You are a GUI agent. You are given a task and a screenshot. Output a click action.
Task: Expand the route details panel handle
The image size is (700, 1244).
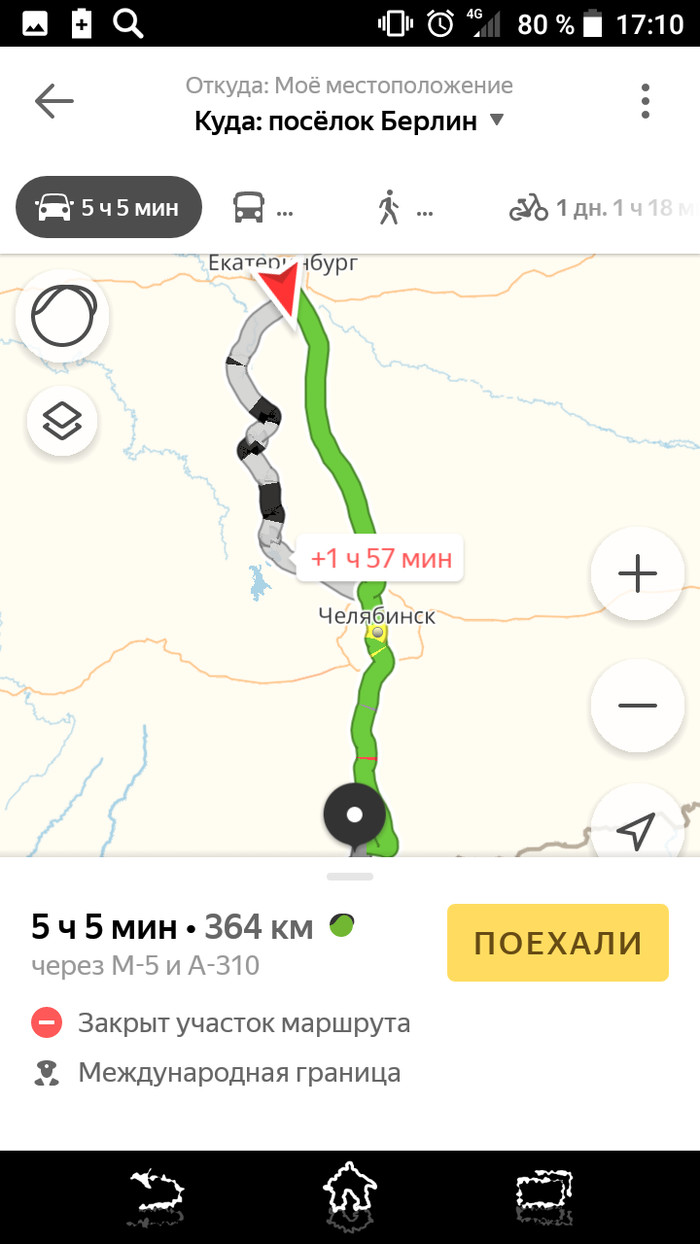[x=350, y=876]
